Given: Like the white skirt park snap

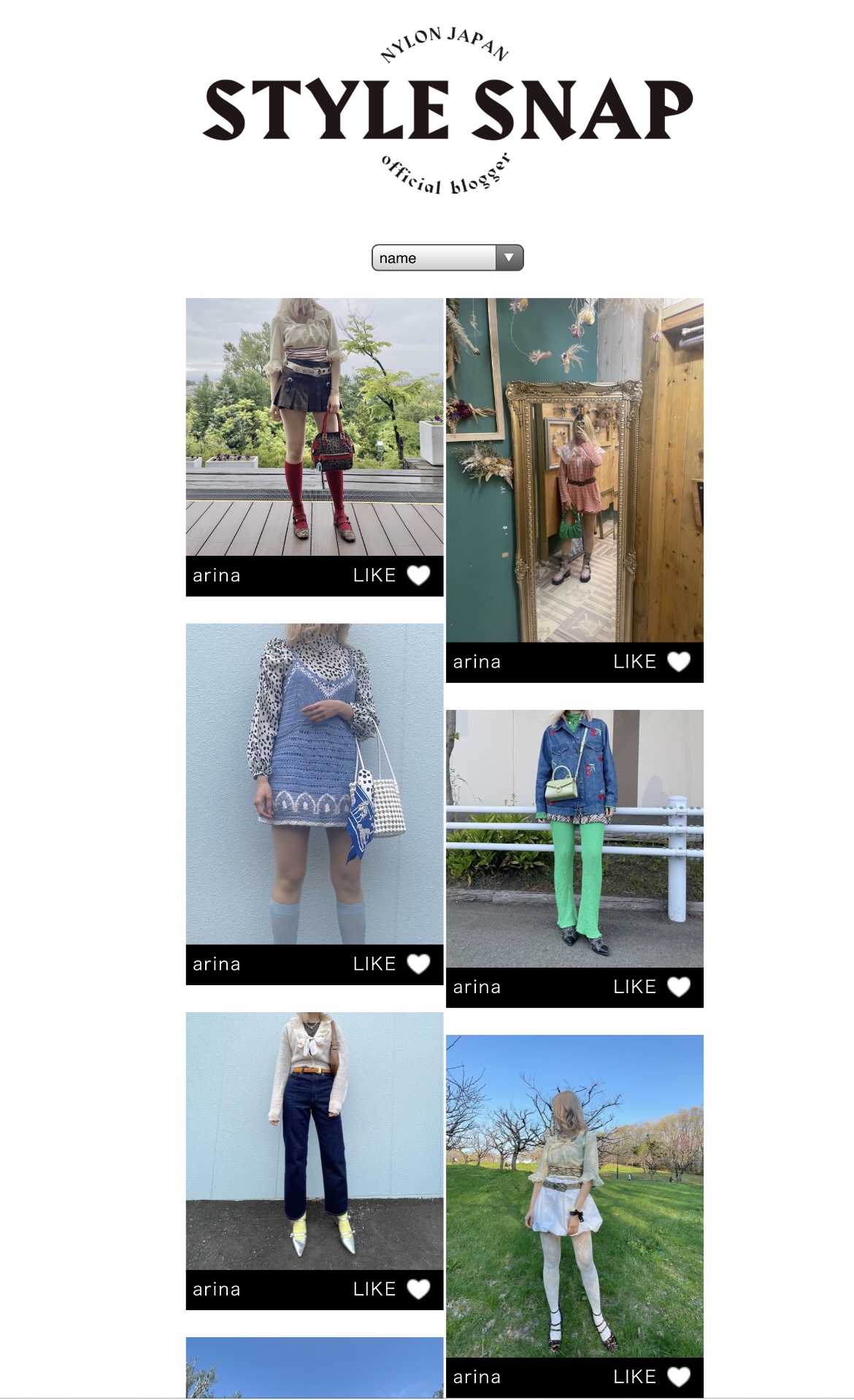Looking at the screenshot, I should (679, 1377).
